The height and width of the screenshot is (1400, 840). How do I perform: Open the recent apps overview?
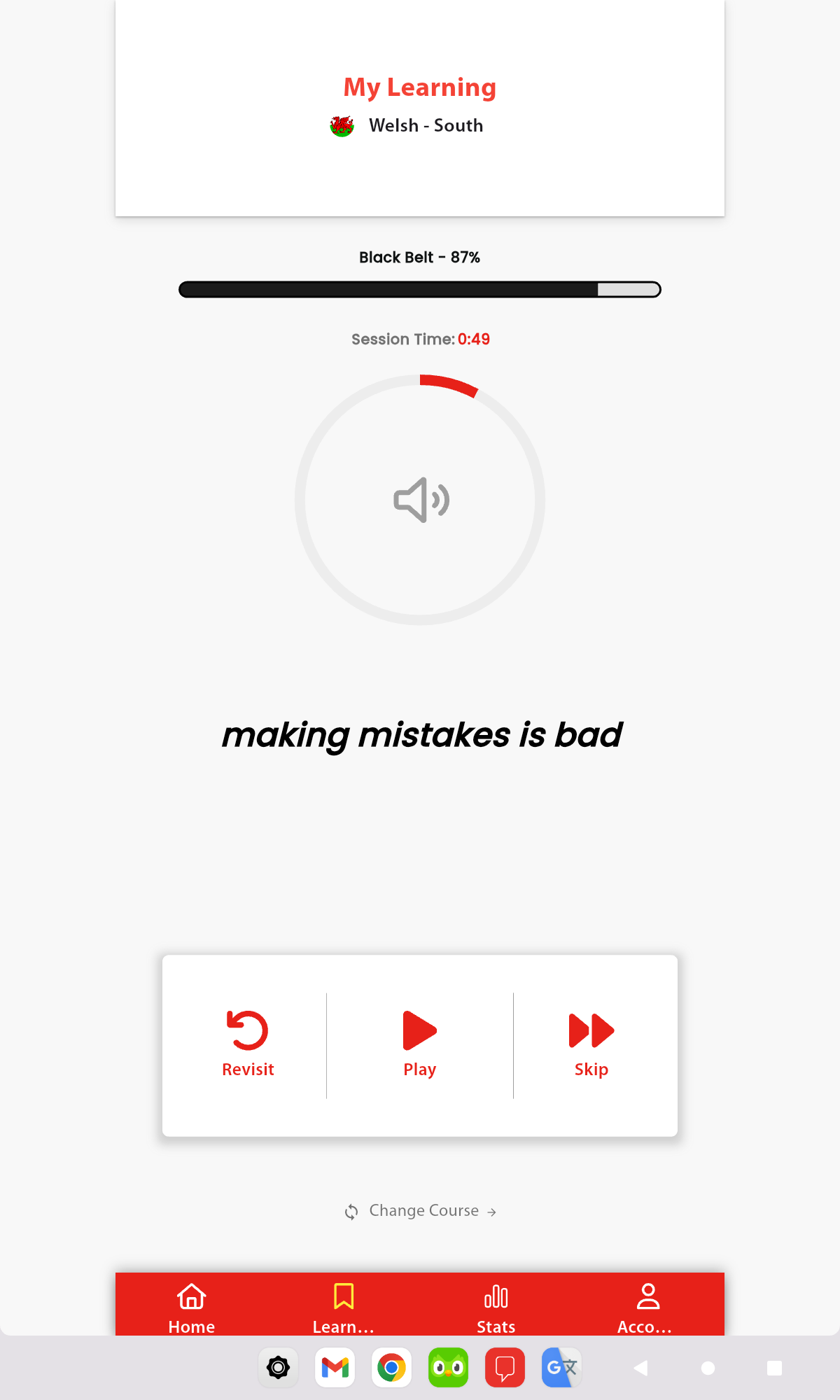[774, 1368]
